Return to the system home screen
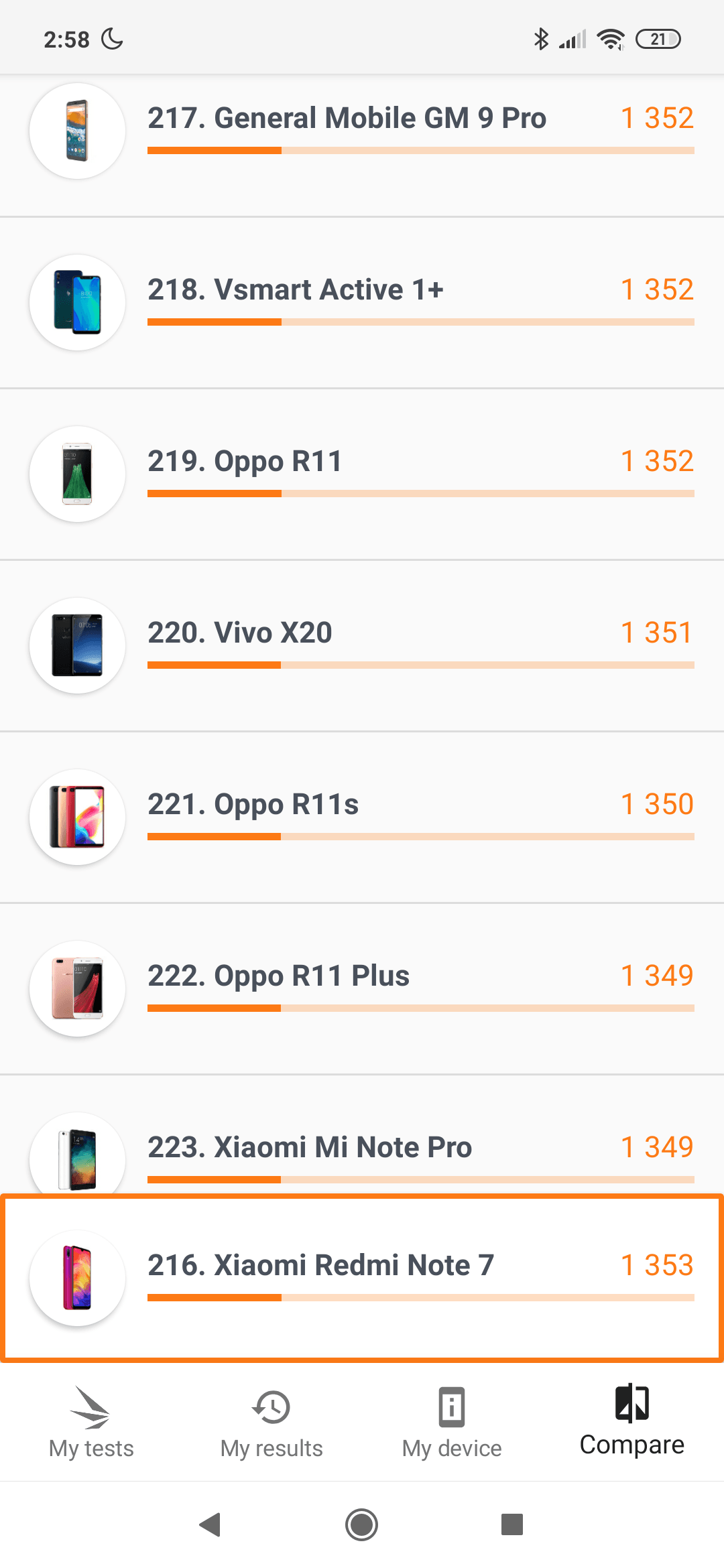Viewport: 724px width, 1568px height. 362,1524
